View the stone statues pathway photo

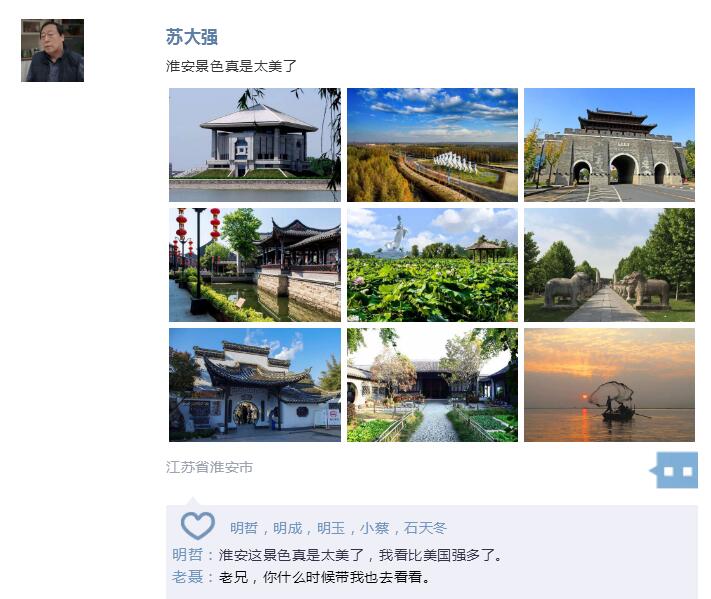(x=609, y=265)
